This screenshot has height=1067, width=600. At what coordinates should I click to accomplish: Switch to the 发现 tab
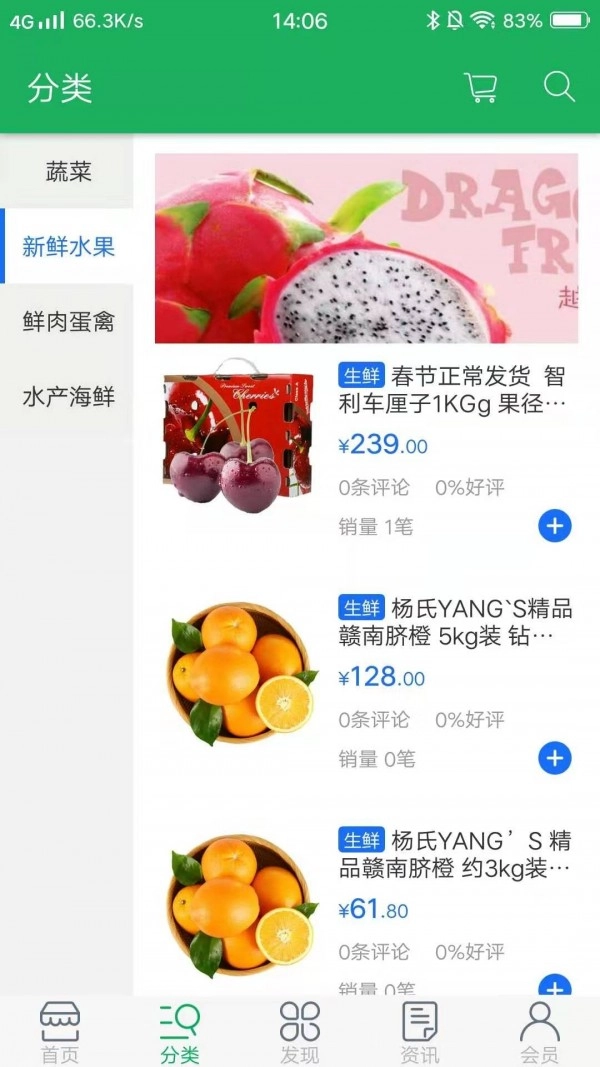[300, 1033]
